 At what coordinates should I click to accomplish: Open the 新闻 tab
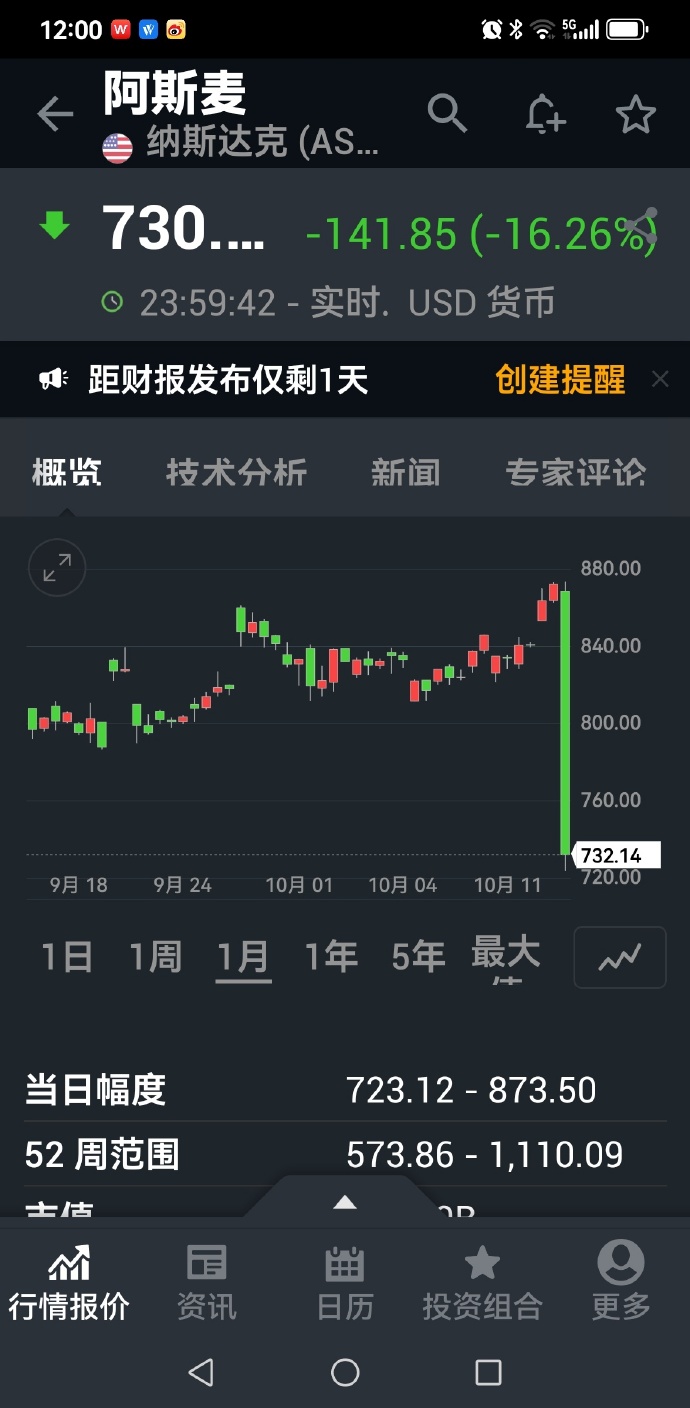click(405, 472)
